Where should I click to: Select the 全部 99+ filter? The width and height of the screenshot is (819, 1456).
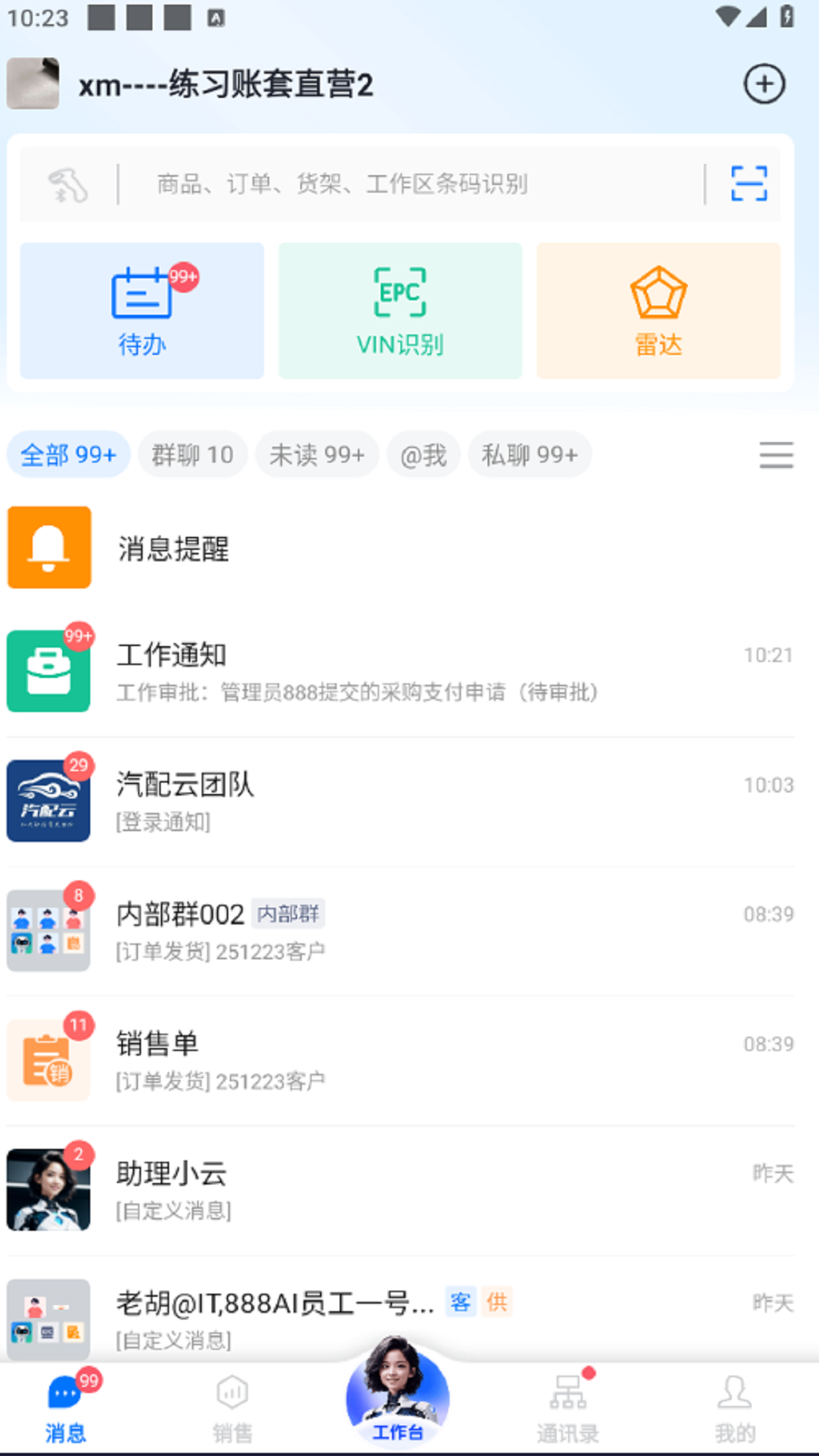tap(68, 453)
